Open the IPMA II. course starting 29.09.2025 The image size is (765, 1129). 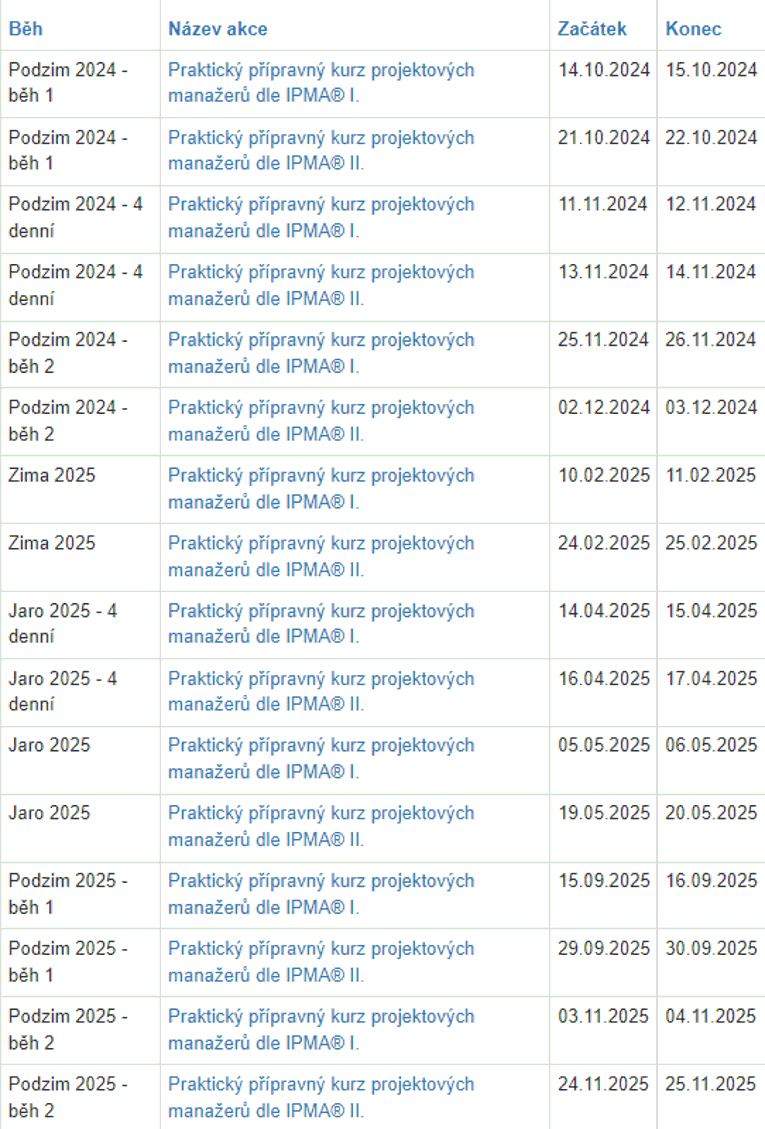pyautogui.click(x=320, y=949)
